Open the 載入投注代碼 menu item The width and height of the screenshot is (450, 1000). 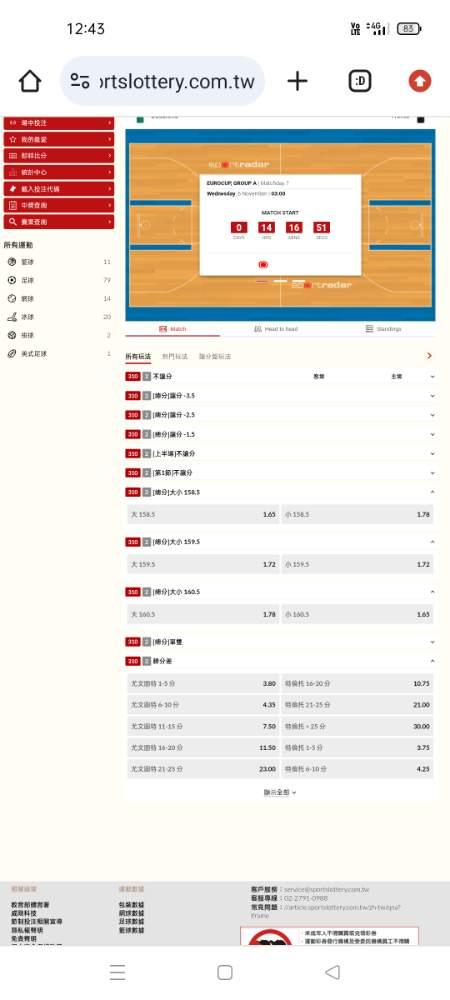[59, 189]
